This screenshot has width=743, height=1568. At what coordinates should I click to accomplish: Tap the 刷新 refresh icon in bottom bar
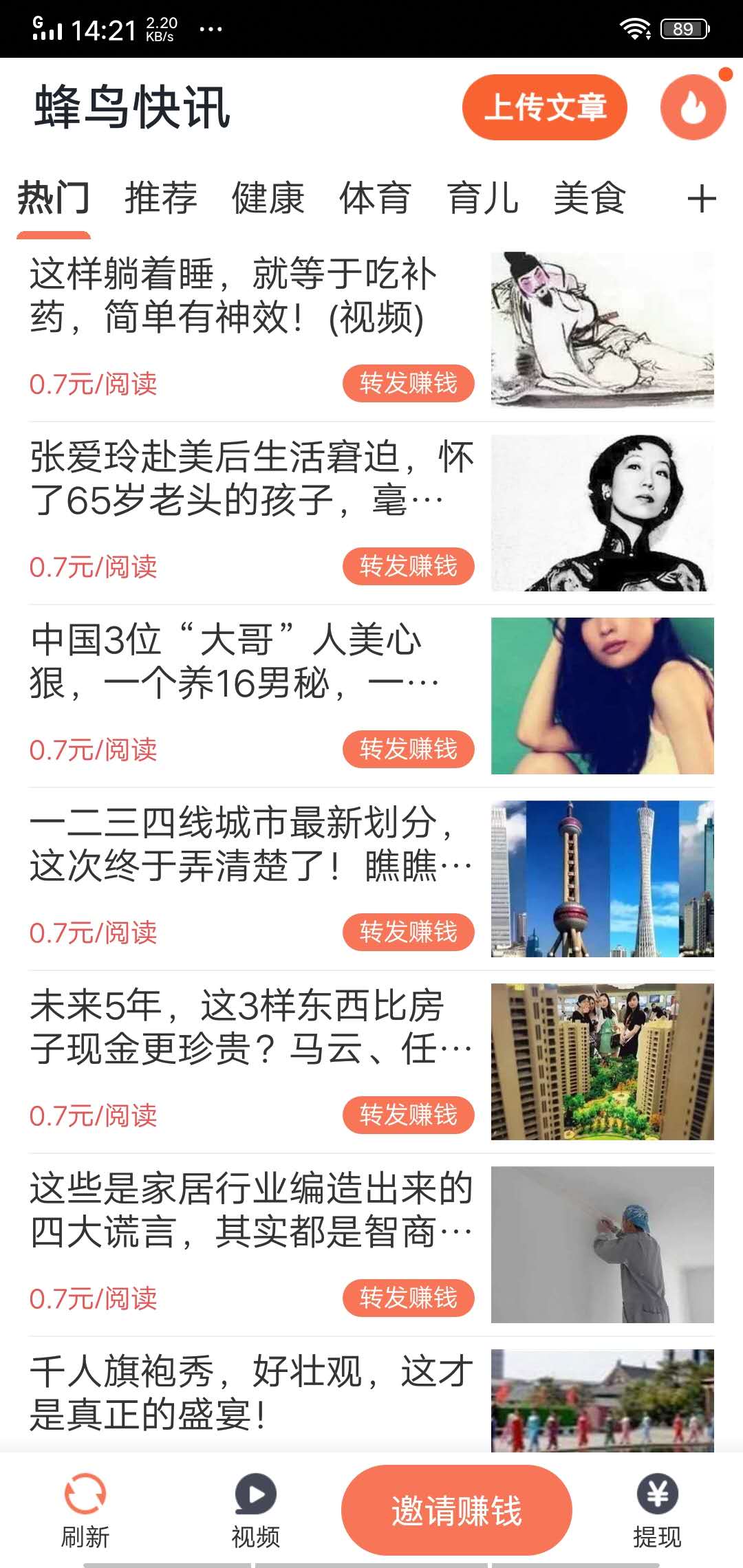83,1495
